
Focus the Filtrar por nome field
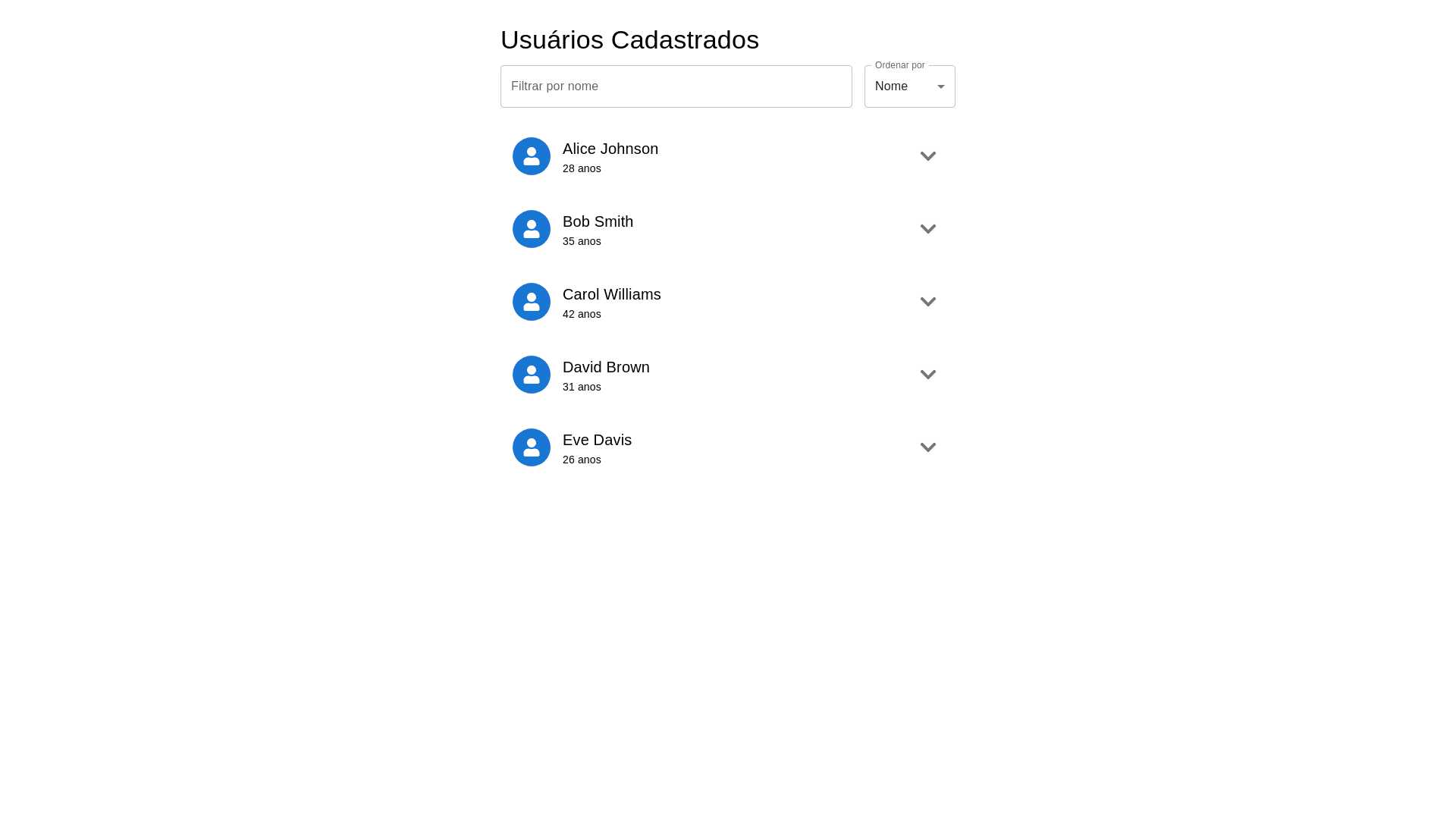tap(676, 86)
